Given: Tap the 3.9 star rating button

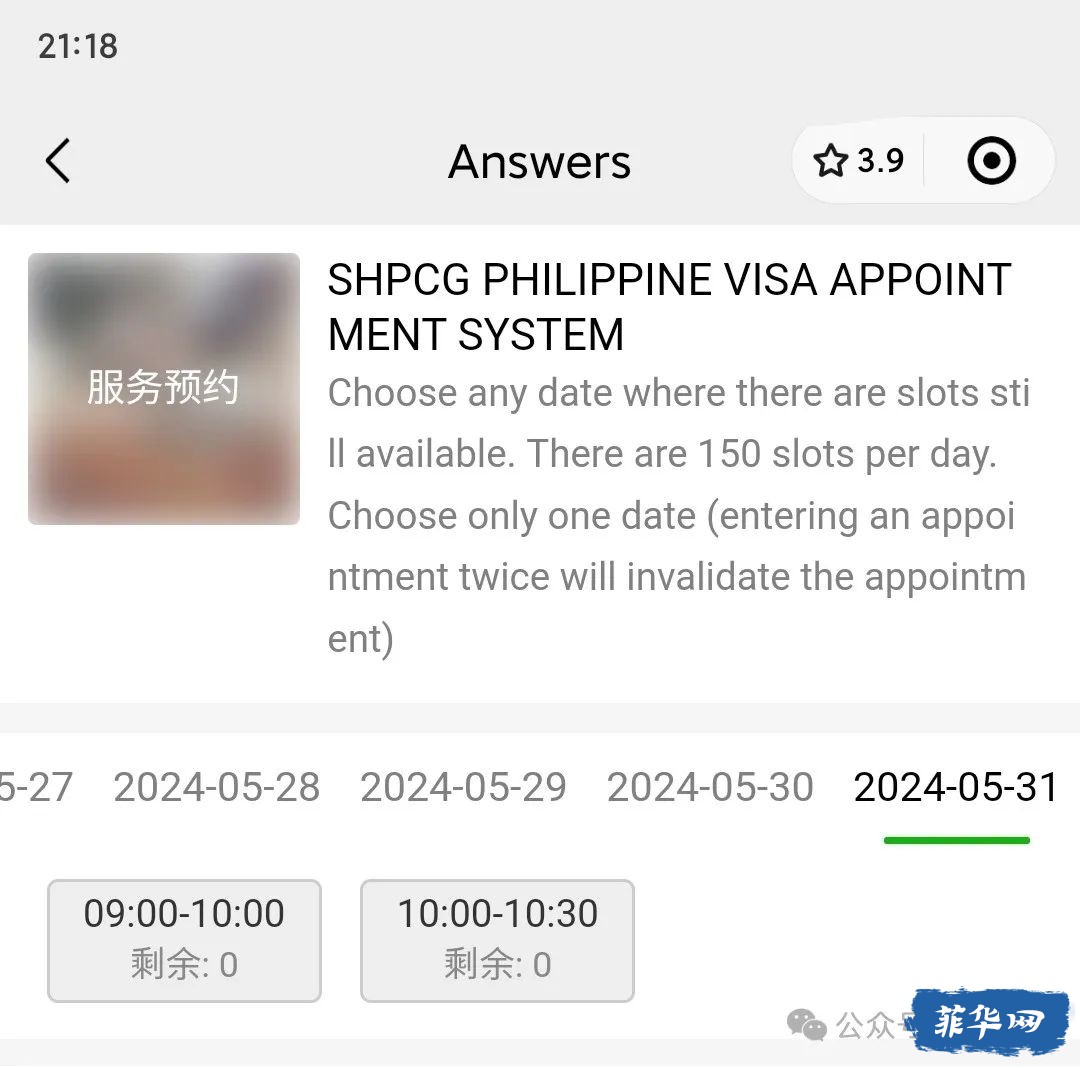Looking at the screenshot, I should [x=859, y=161].
